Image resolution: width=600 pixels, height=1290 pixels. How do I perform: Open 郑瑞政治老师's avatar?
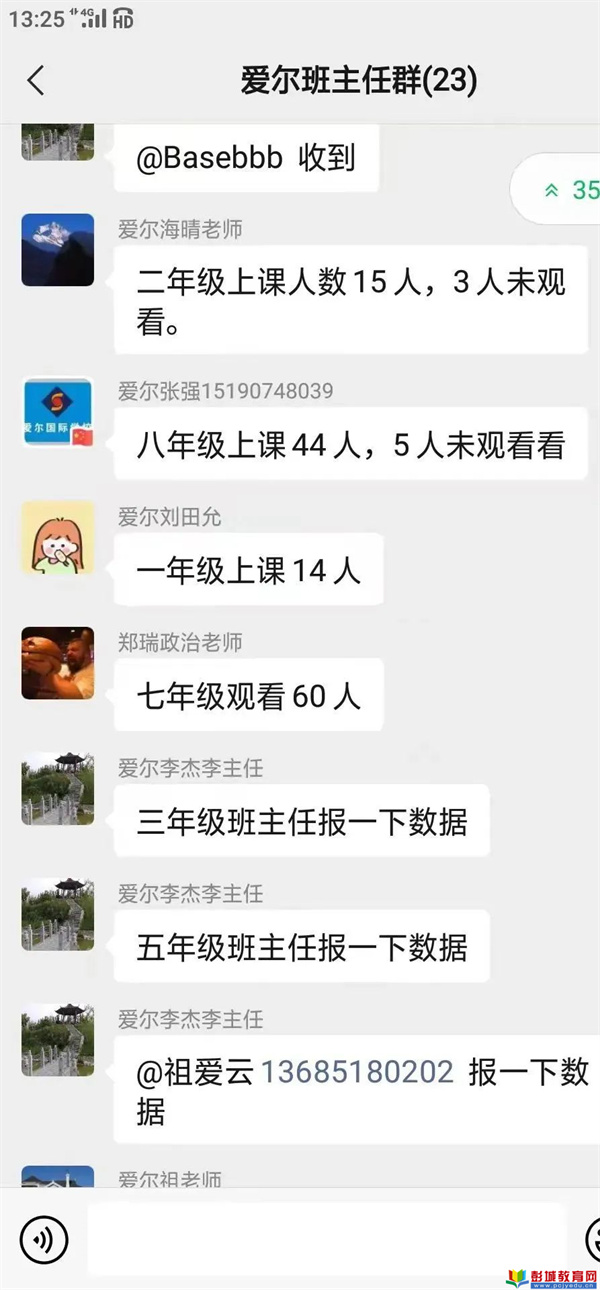coord(58,663)
